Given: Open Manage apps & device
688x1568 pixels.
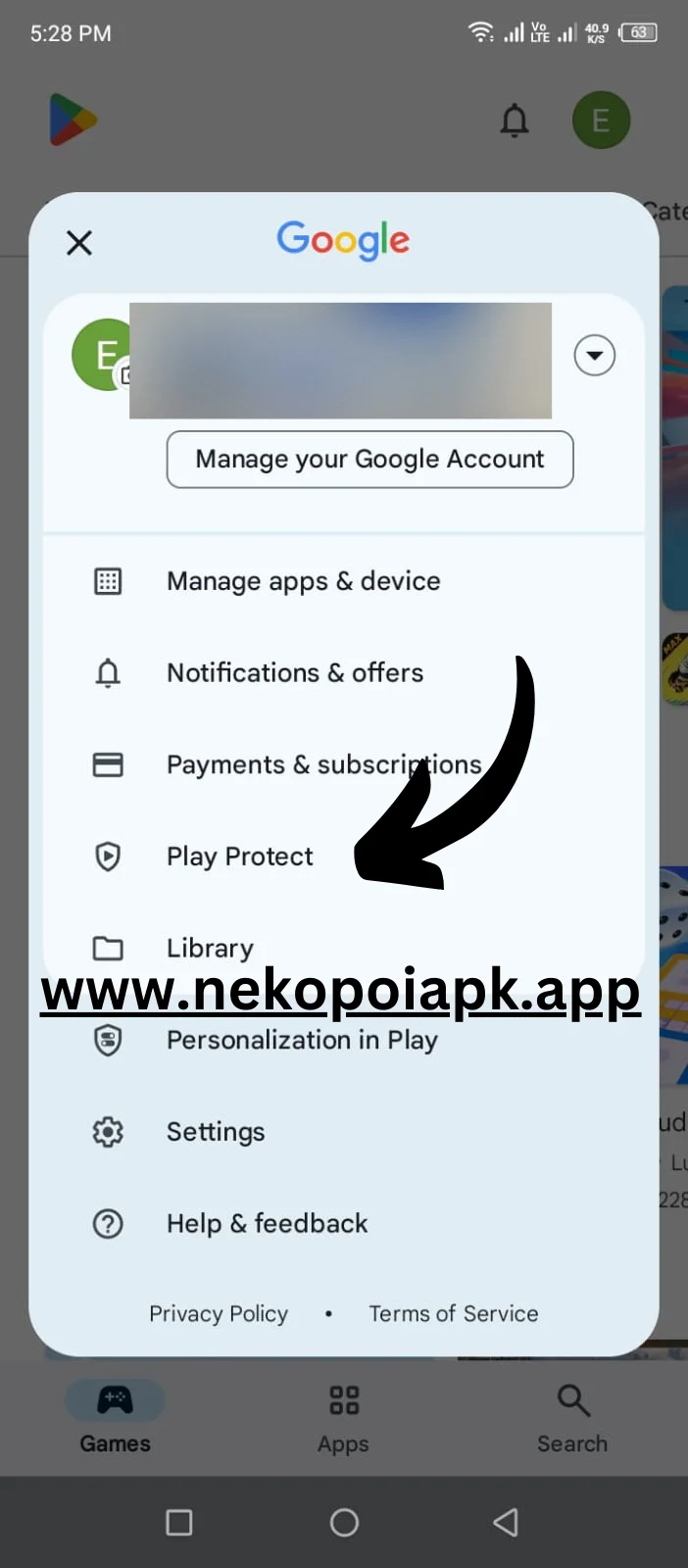Looking at the screenshot, I should pyautogui.click(x=303, y=581).
